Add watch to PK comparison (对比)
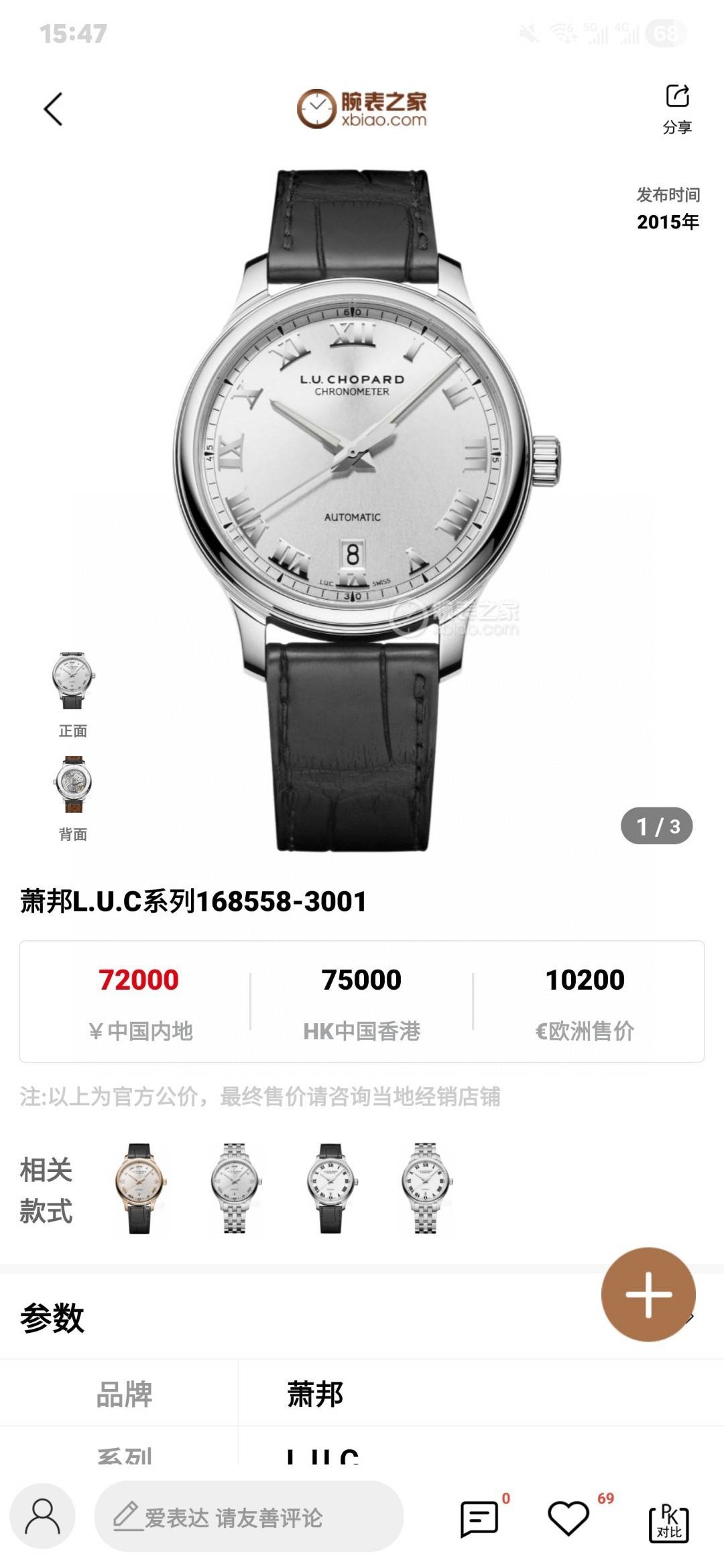 [668, 1522]
